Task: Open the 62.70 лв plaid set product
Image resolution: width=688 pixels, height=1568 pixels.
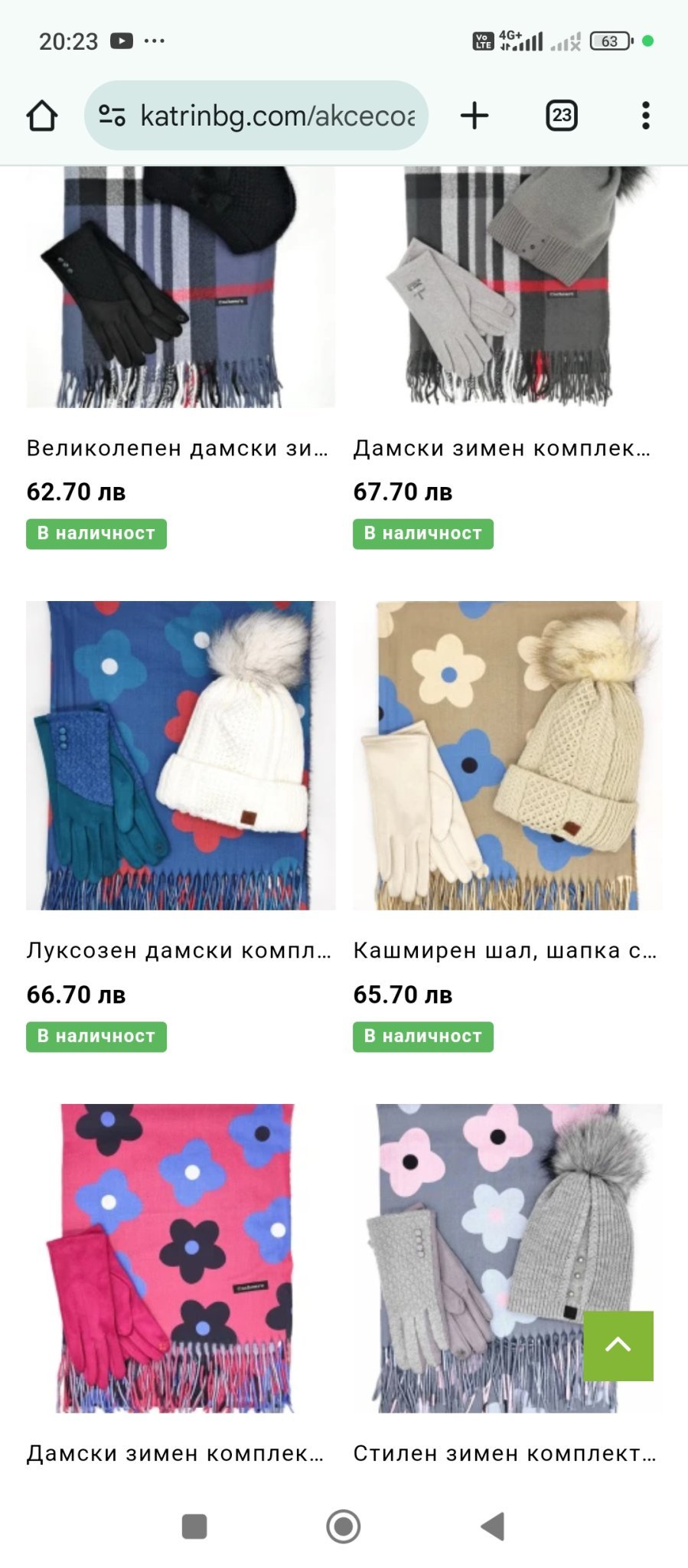Action: point(181,287)
